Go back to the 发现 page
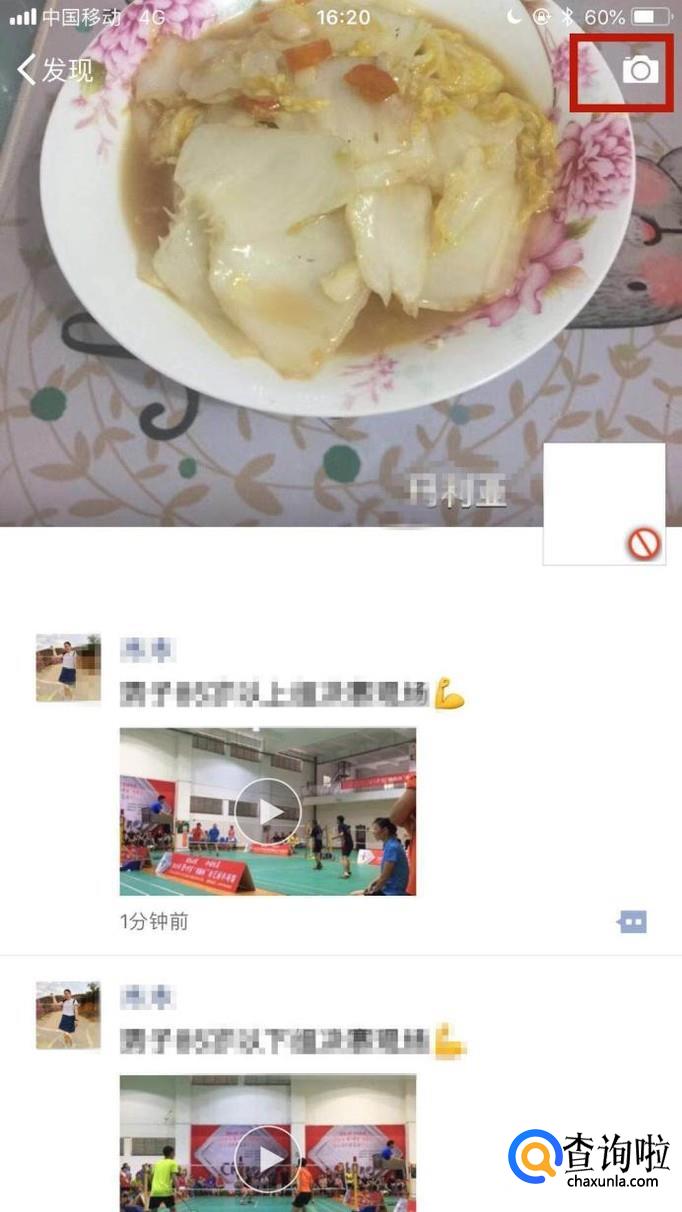 55,70
